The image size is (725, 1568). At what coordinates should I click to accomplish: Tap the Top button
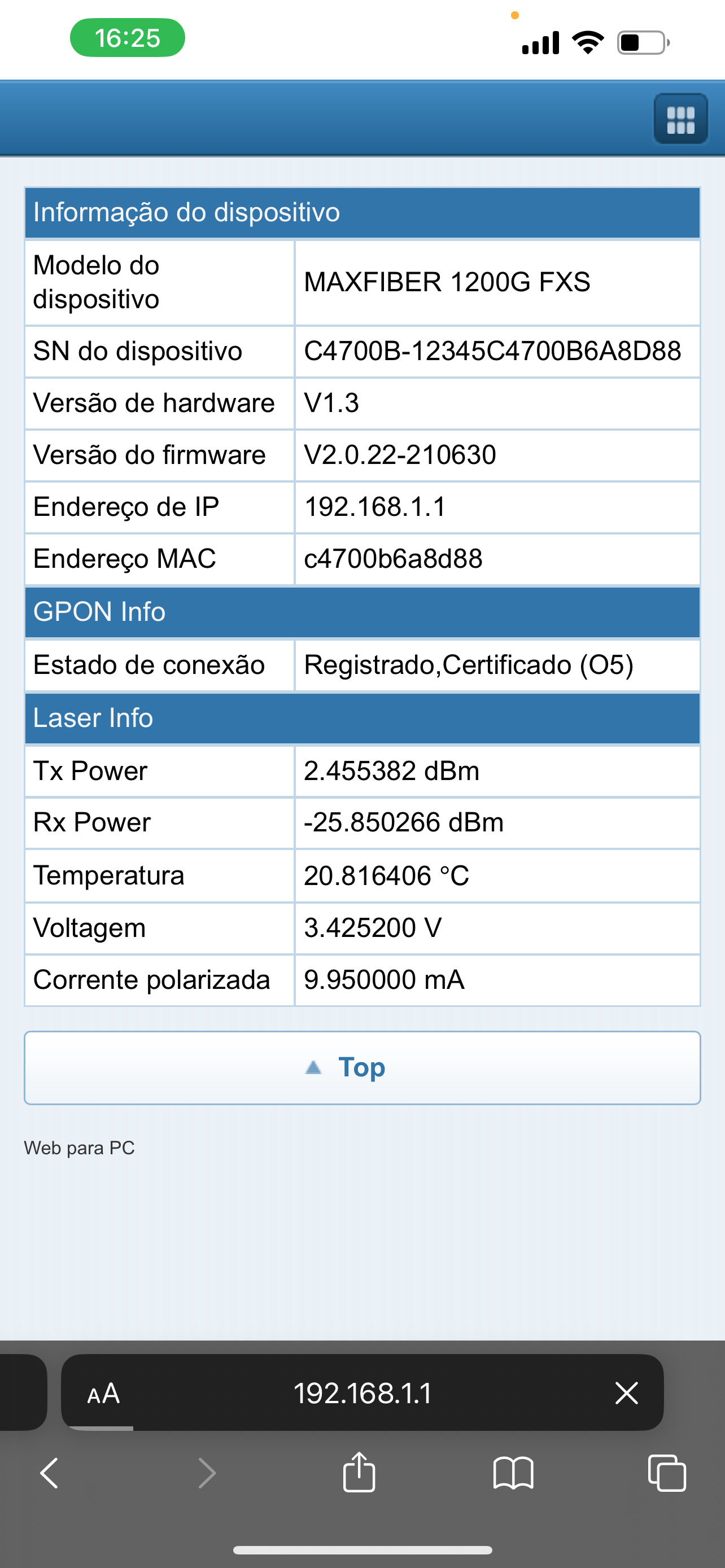click(362, 1068)
